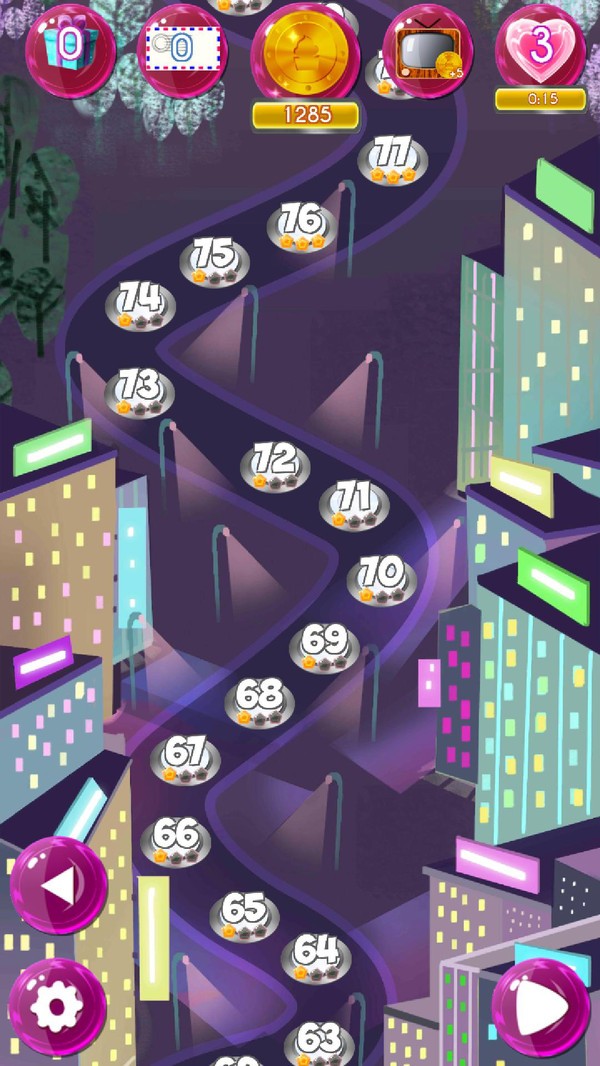This screenshot has width=600, height=1066.
Task: Start level 69
Action: (324, 645)
